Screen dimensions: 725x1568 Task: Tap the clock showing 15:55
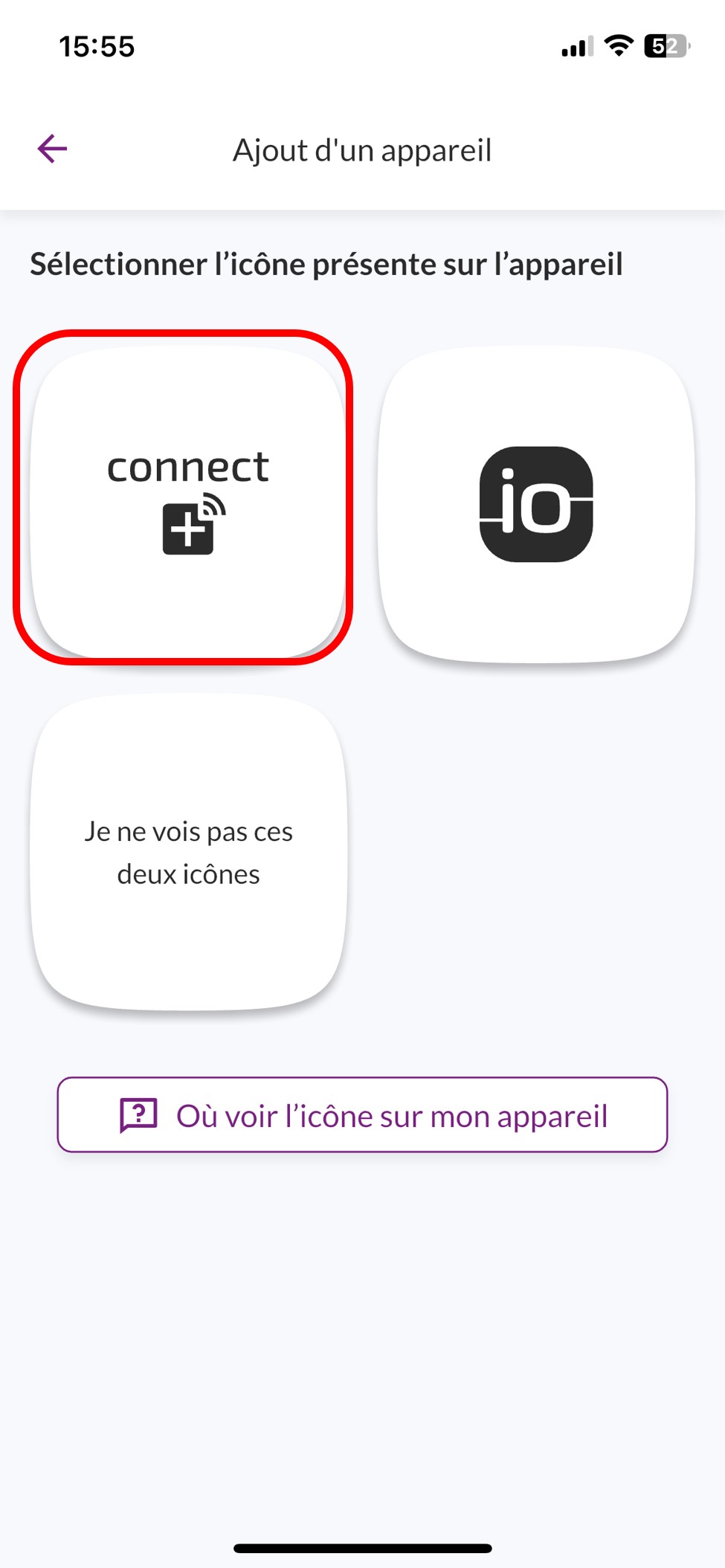[x=97, y=46]
